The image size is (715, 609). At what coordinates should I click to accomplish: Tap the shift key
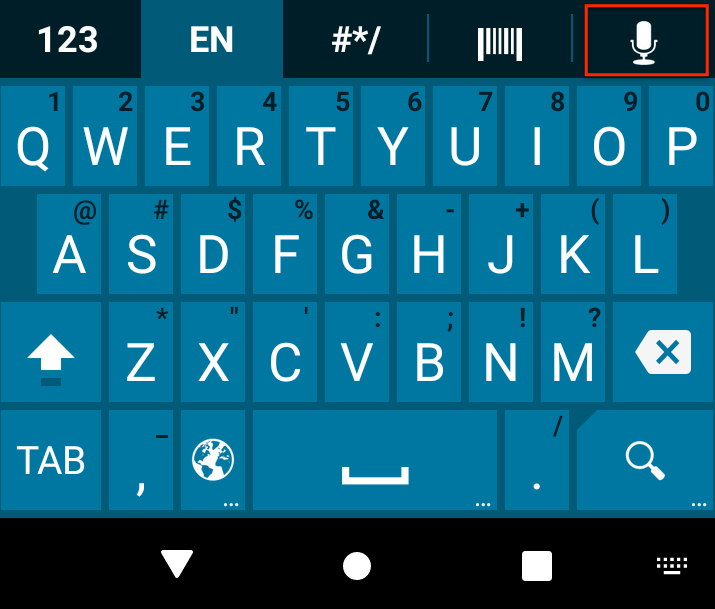[51, 354]
